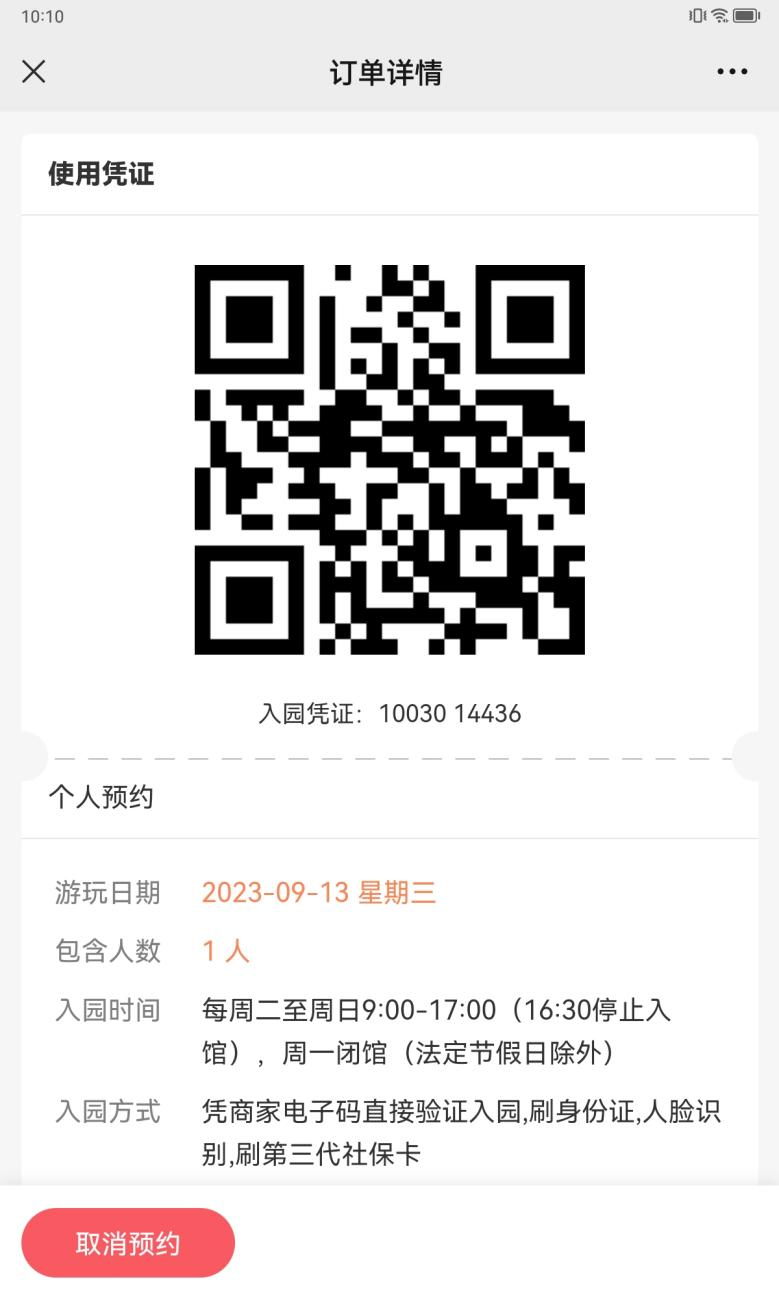Tap the orange visitor count 1 人

224,951
